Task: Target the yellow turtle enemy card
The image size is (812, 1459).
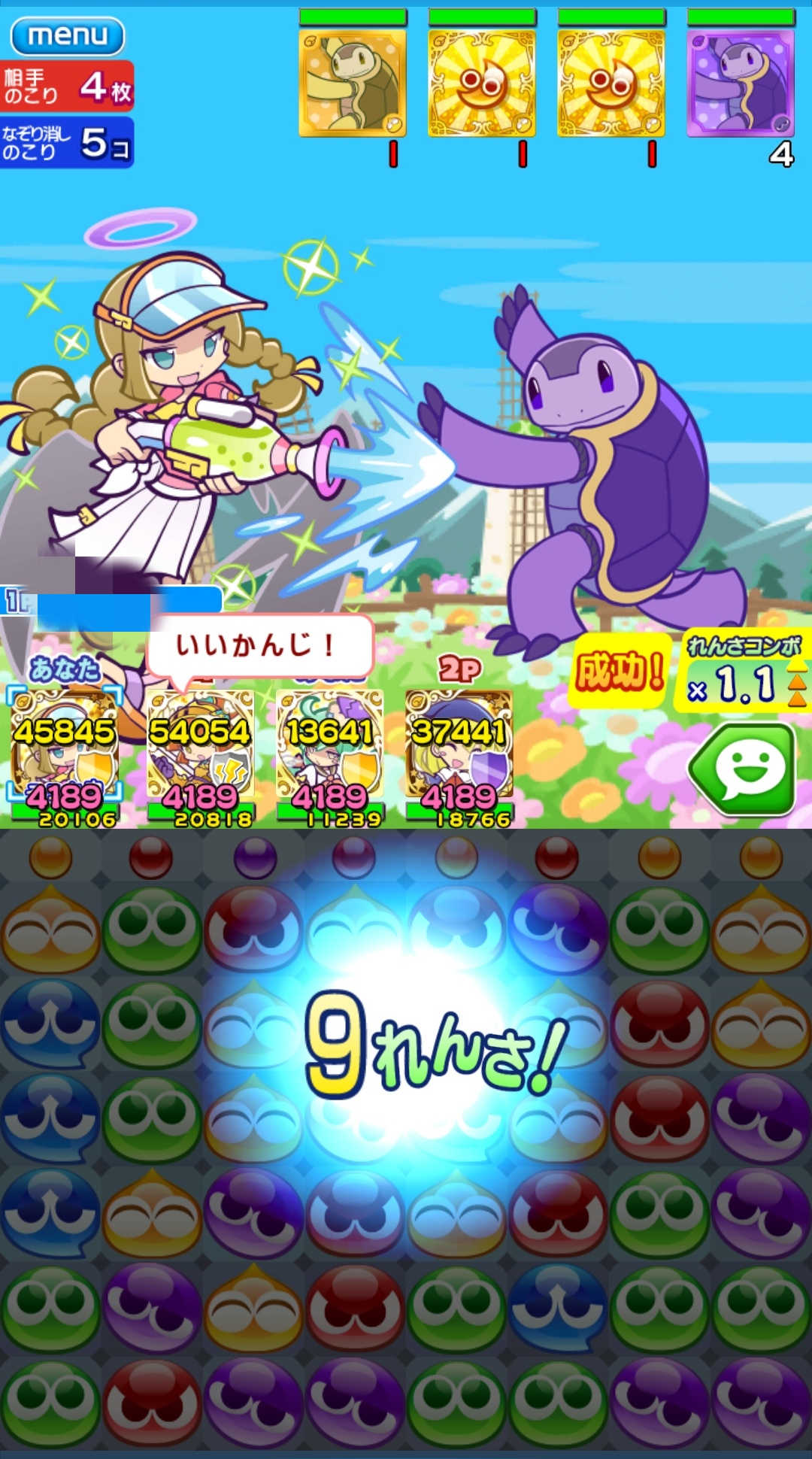Action: click(x=352, y=83)
